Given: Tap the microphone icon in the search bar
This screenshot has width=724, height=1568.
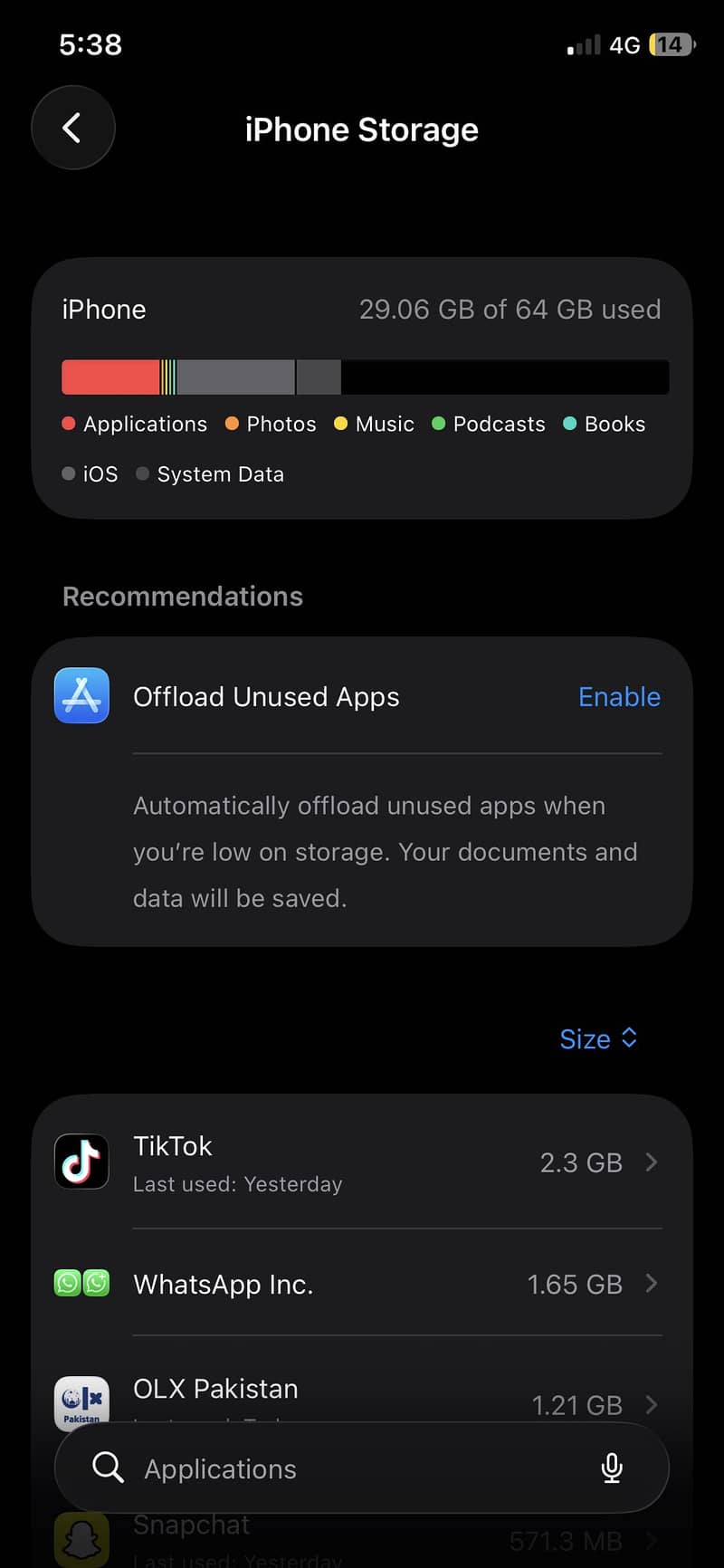Looking at the screenshot, I should 612,1468.
